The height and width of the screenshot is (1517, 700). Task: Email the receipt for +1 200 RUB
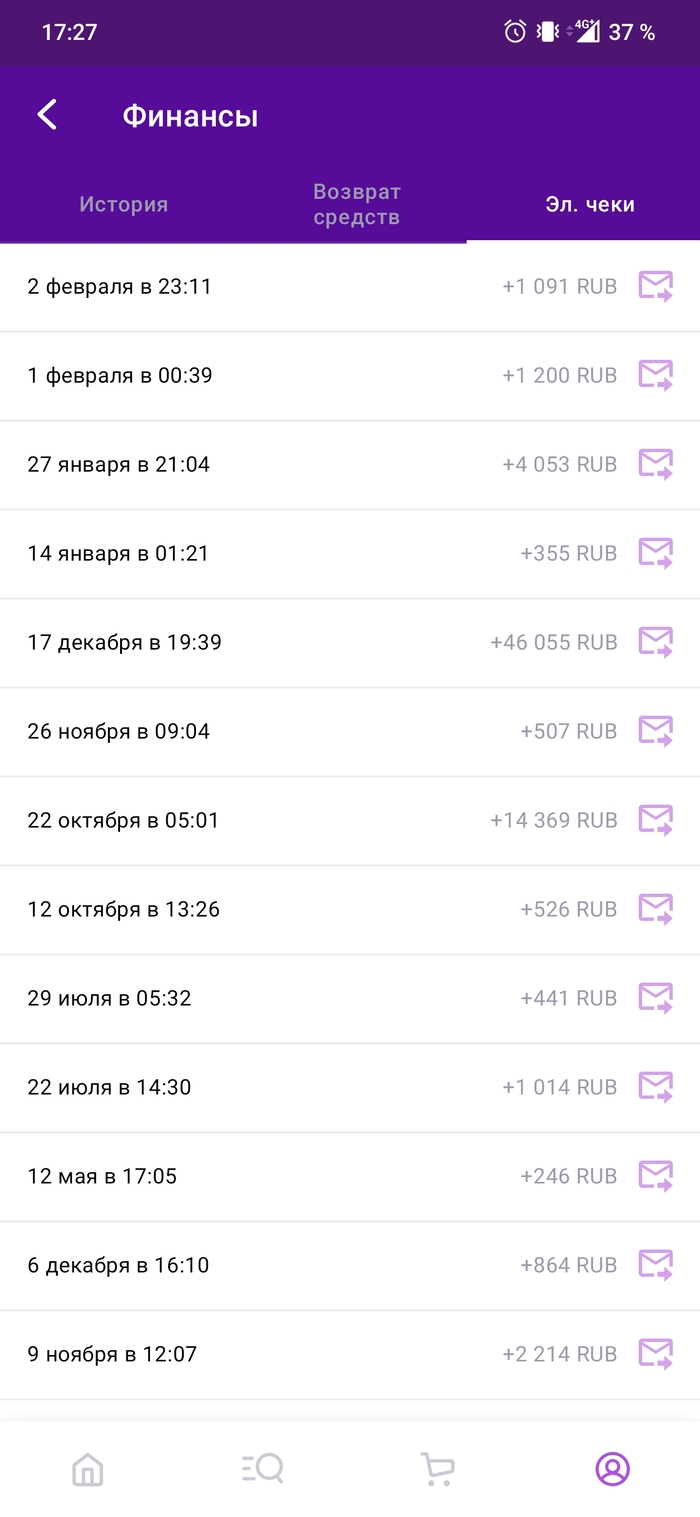(656, 376)
